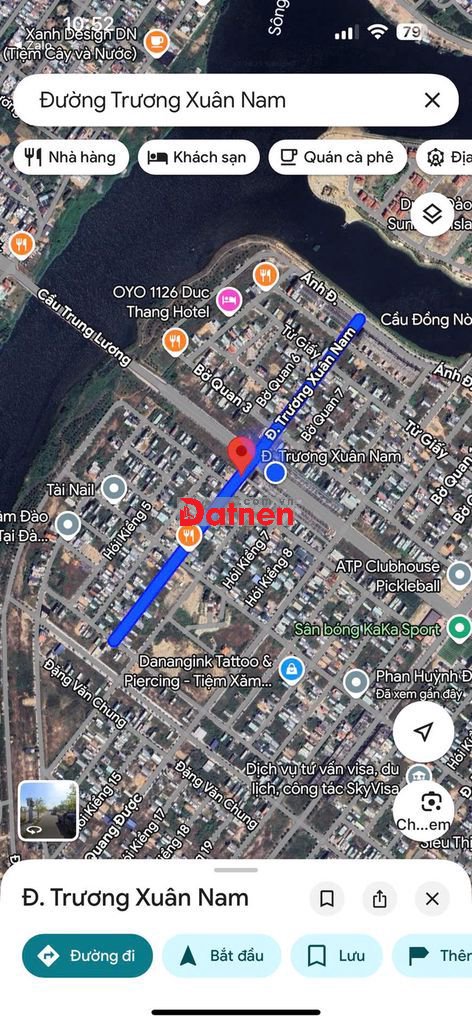Open the map layers button
The width and height of the screenshot is (472, 1024).
(433, 214)
